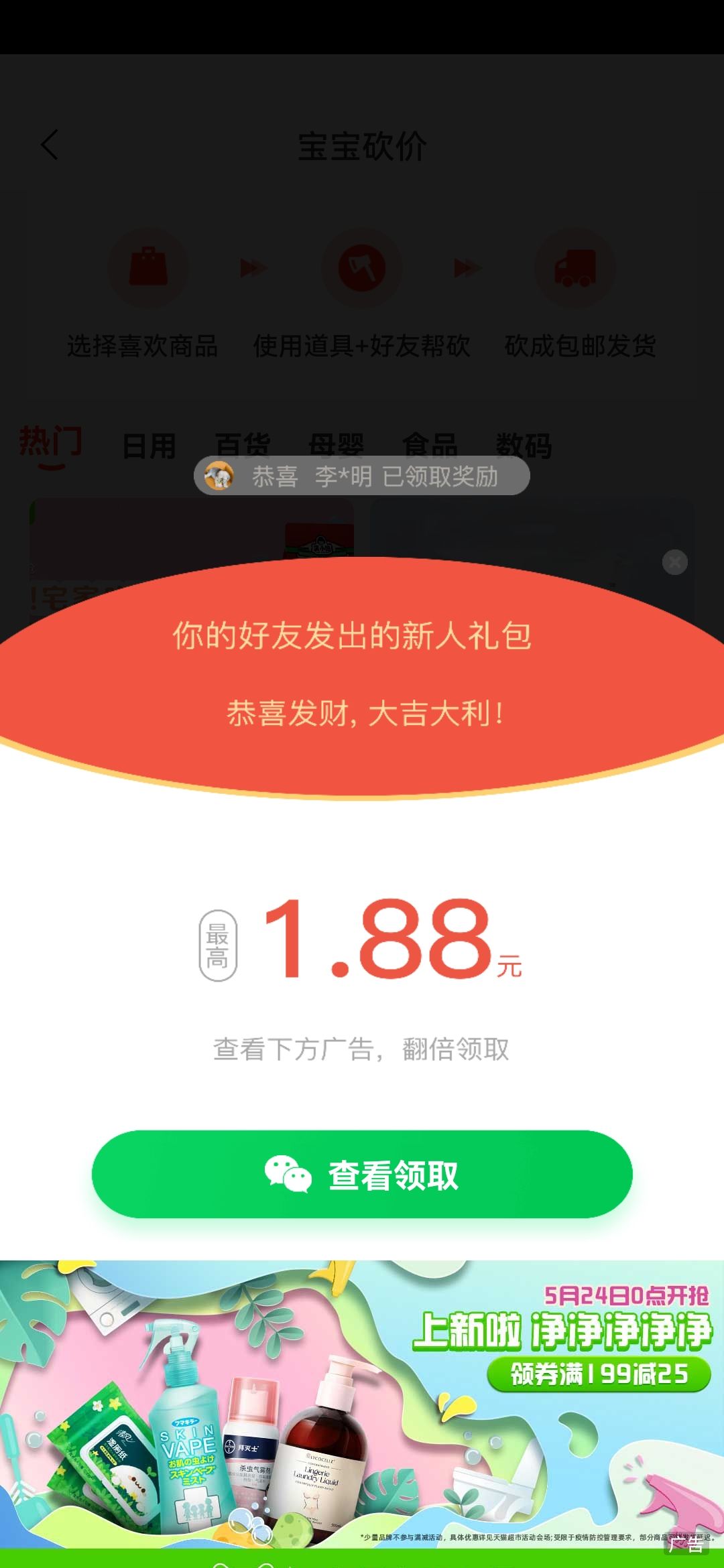This screenshot has height=1568, width=724.
Task: Tap the green 查看领取 button
Action: point(362,1174)
